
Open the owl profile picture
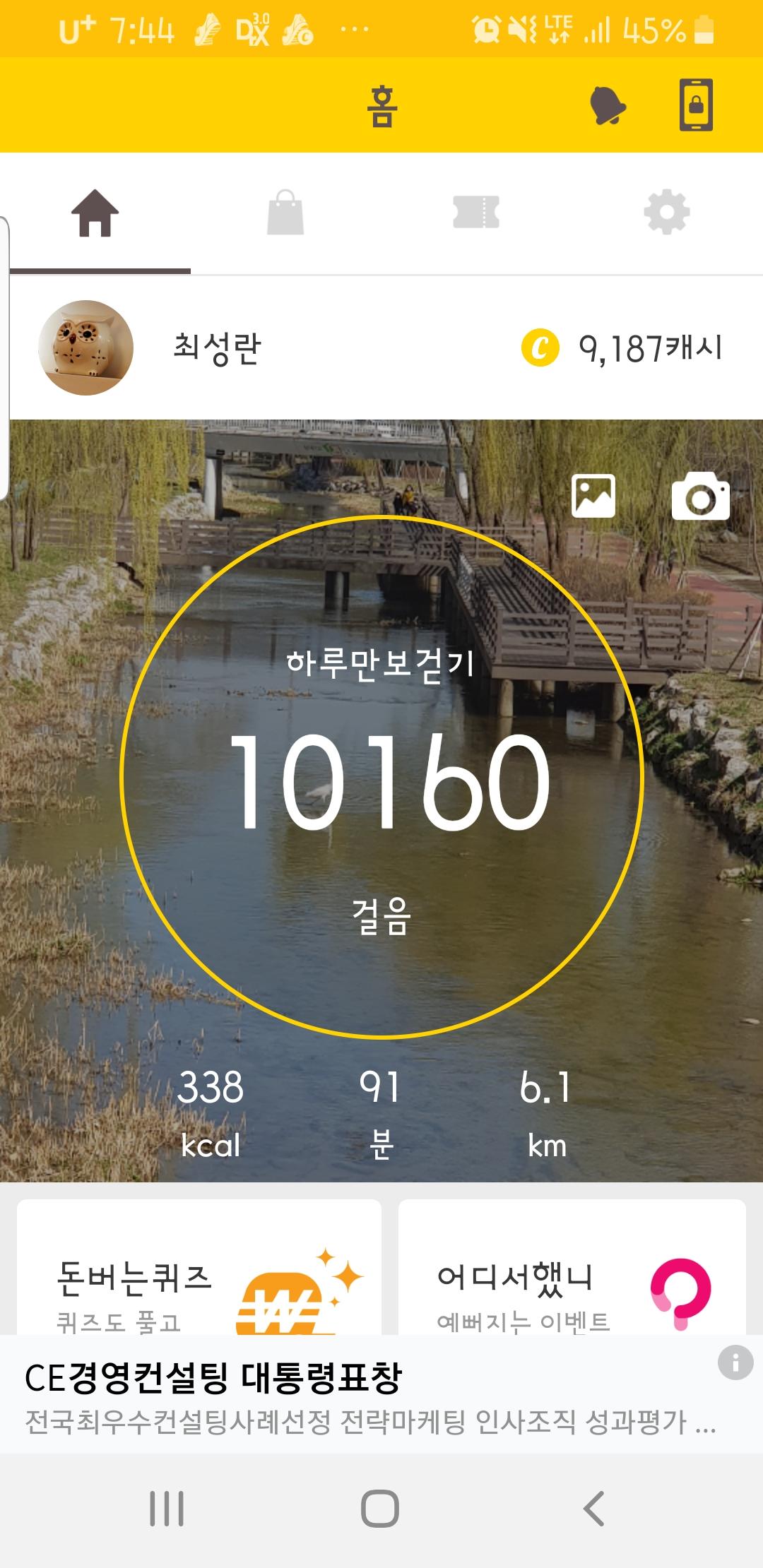pos(86,348)
